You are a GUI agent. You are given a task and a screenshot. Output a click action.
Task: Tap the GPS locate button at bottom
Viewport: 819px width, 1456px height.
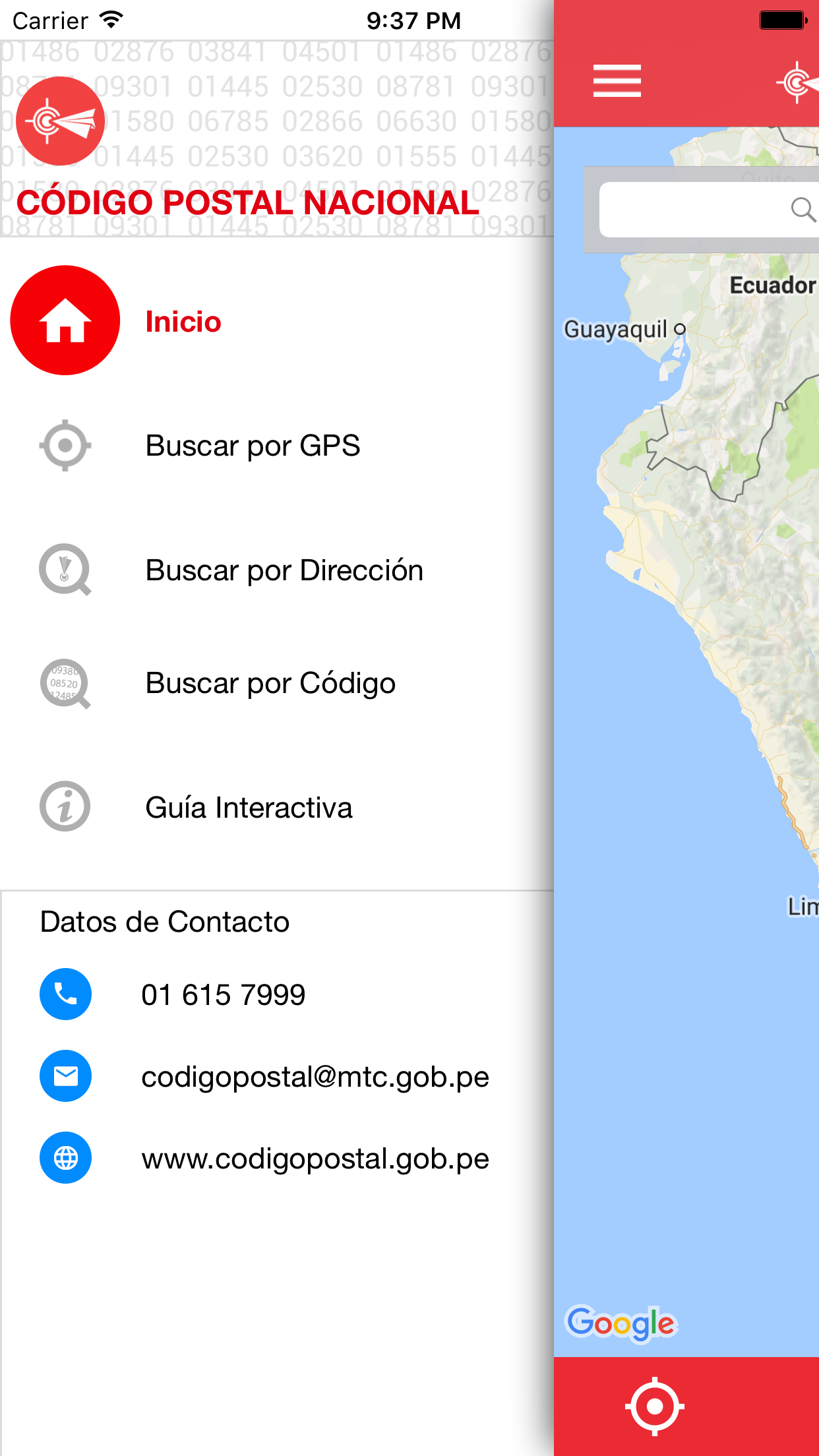(x=653, y=1405)
